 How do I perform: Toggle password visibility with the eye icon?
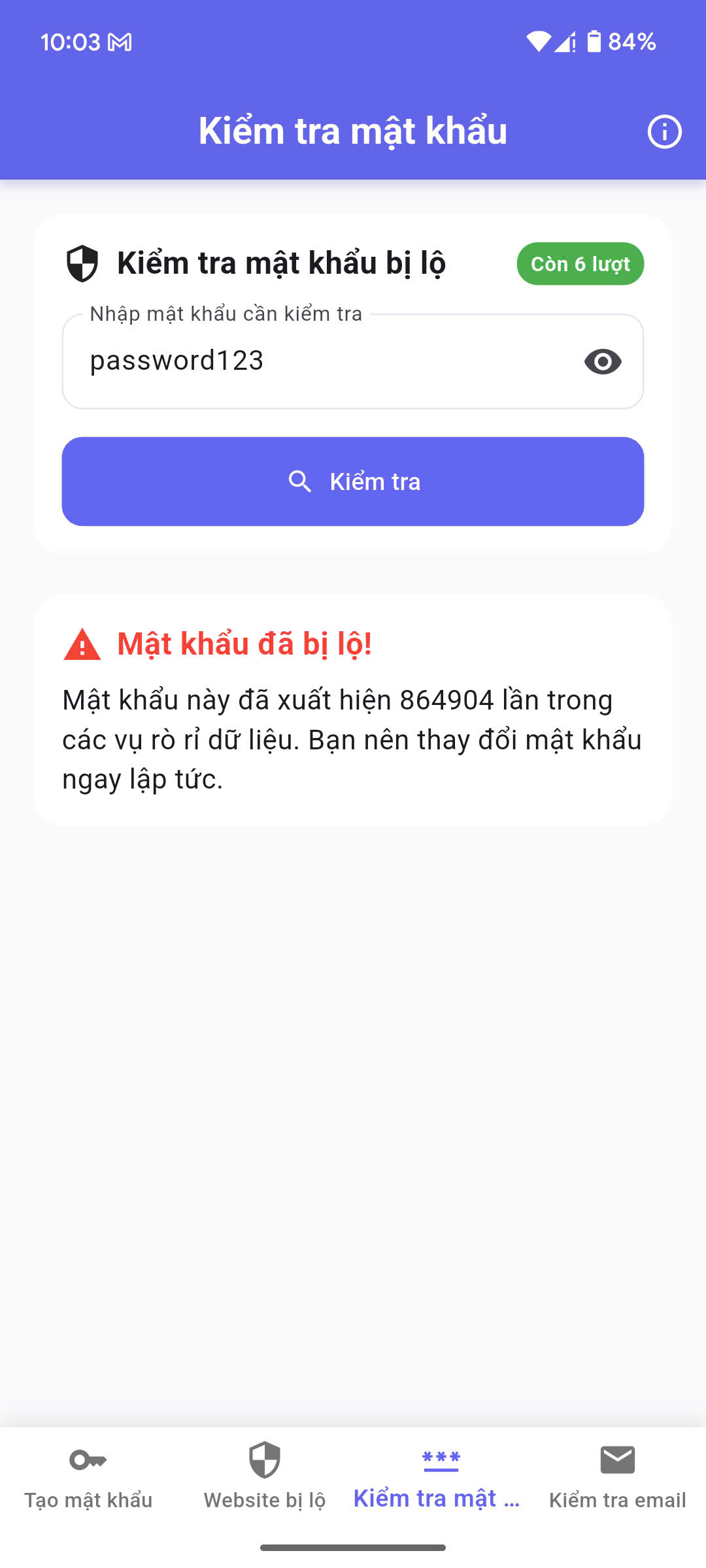click(602, 361)
